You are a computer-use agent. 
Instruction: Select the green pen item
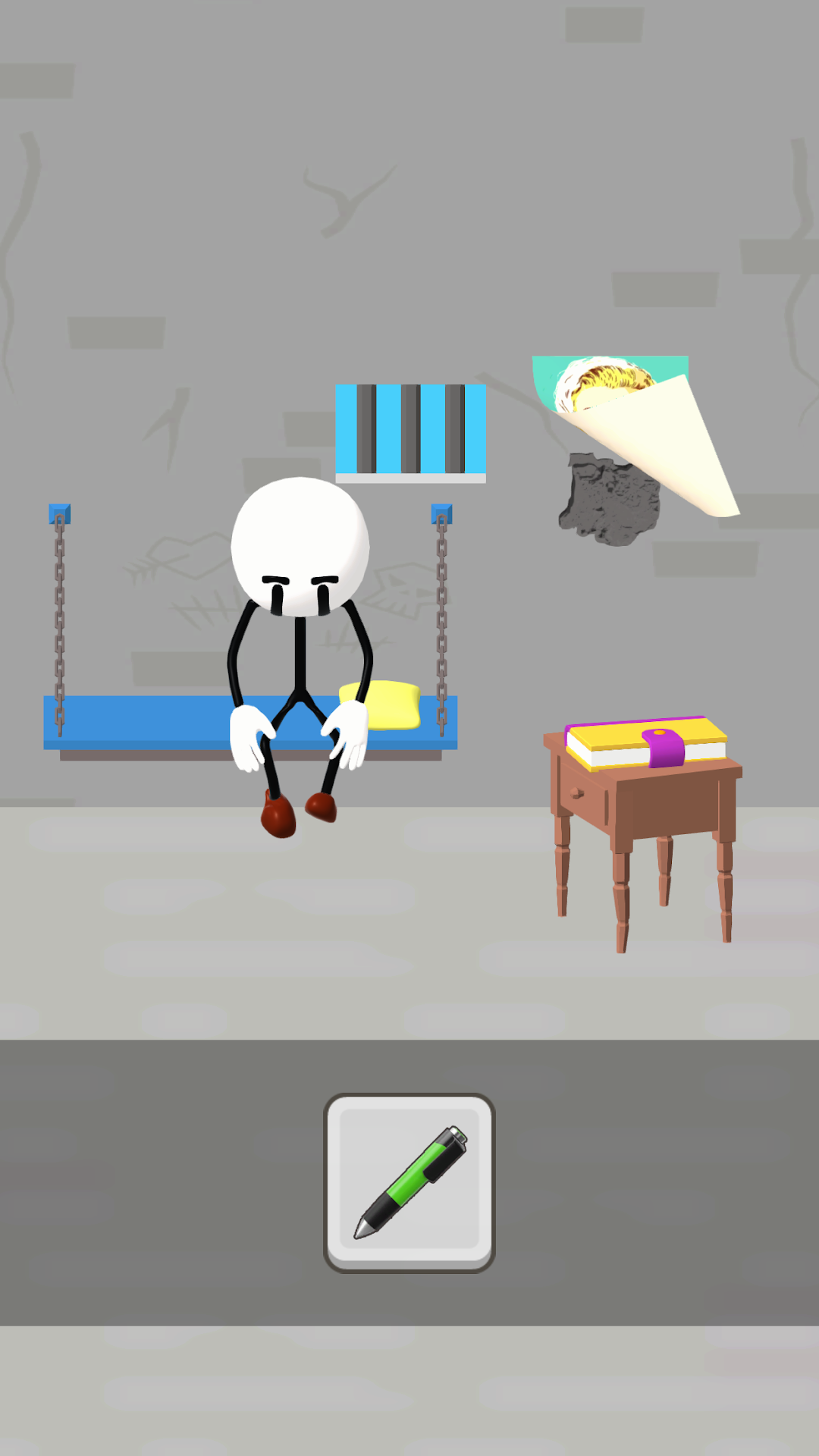coord(409,1182)
